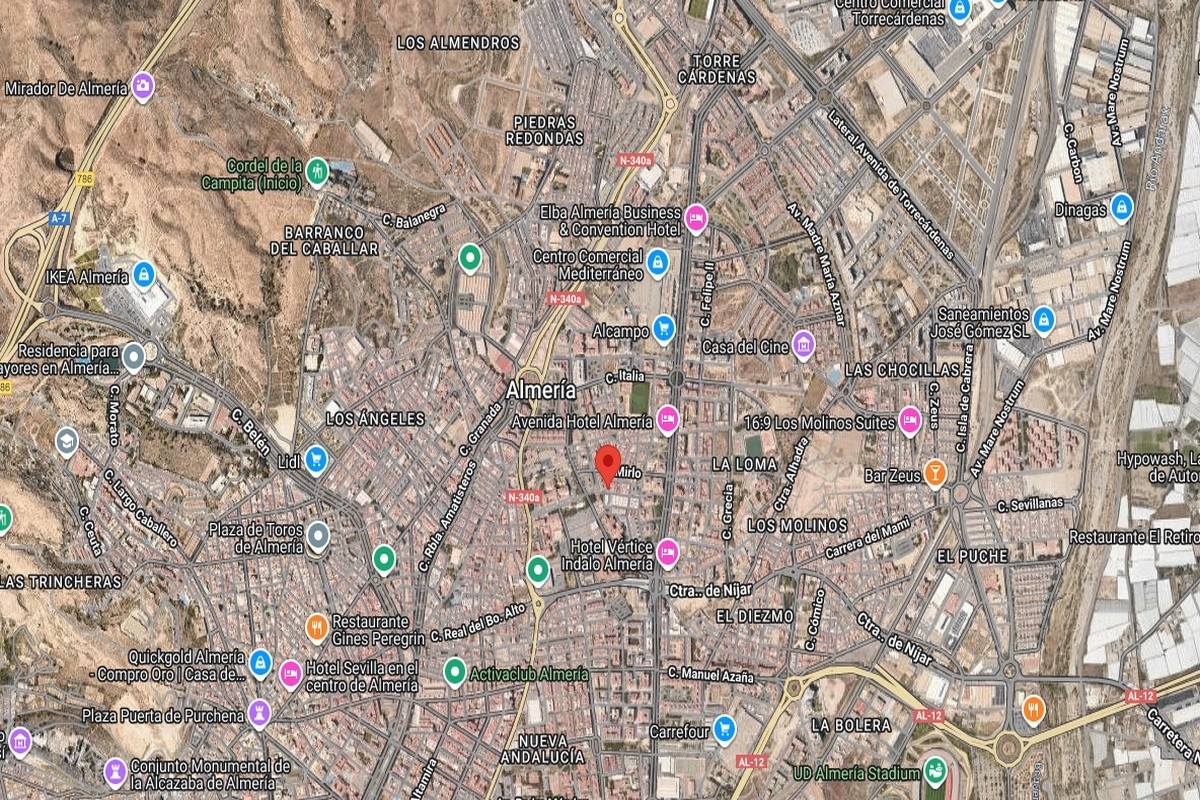This screenshot has width=1200, height=800.
Task: Select Hotel Vértice Indalo Almería marker
Action: tap(667, 552)
